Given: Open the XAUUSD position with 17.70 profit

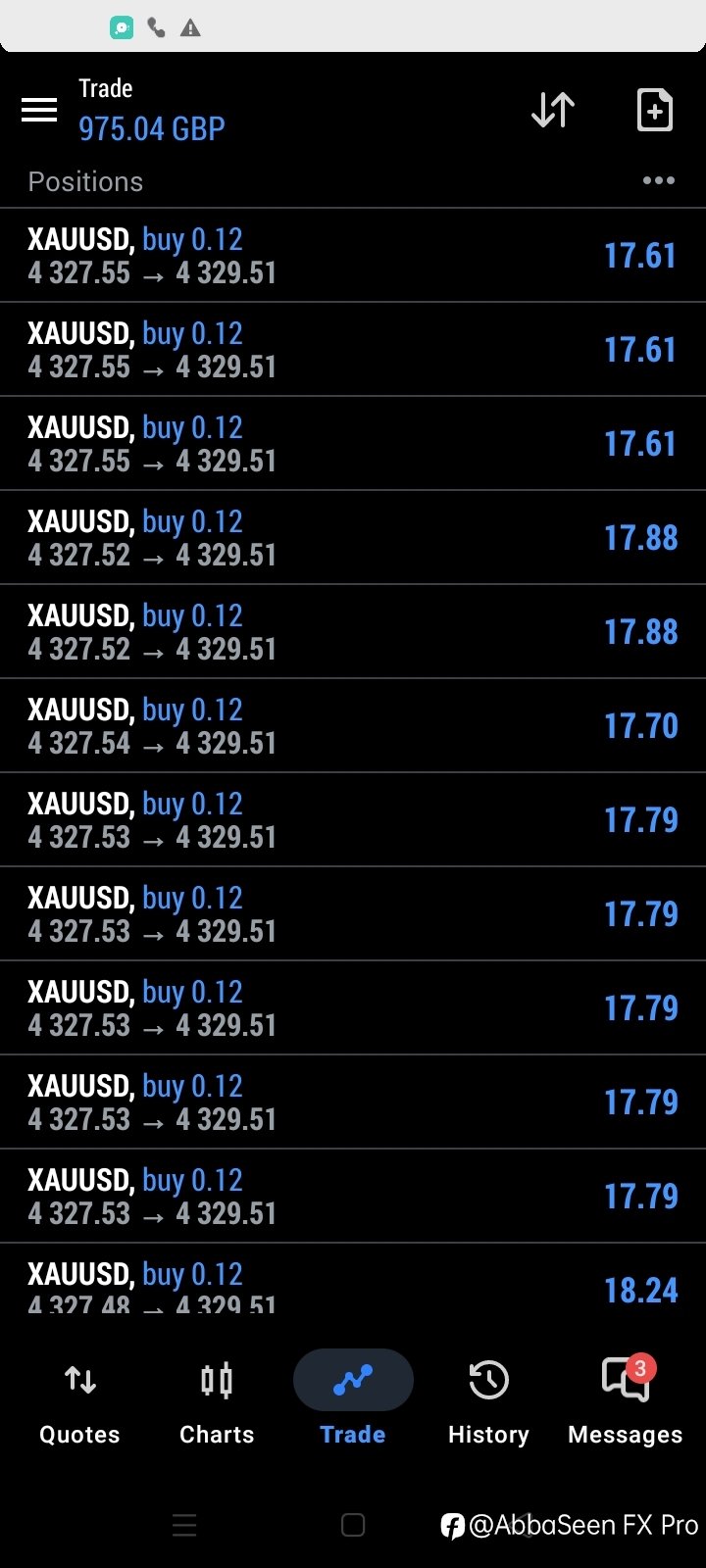Looking at the screenshot, I should point(353,725).
